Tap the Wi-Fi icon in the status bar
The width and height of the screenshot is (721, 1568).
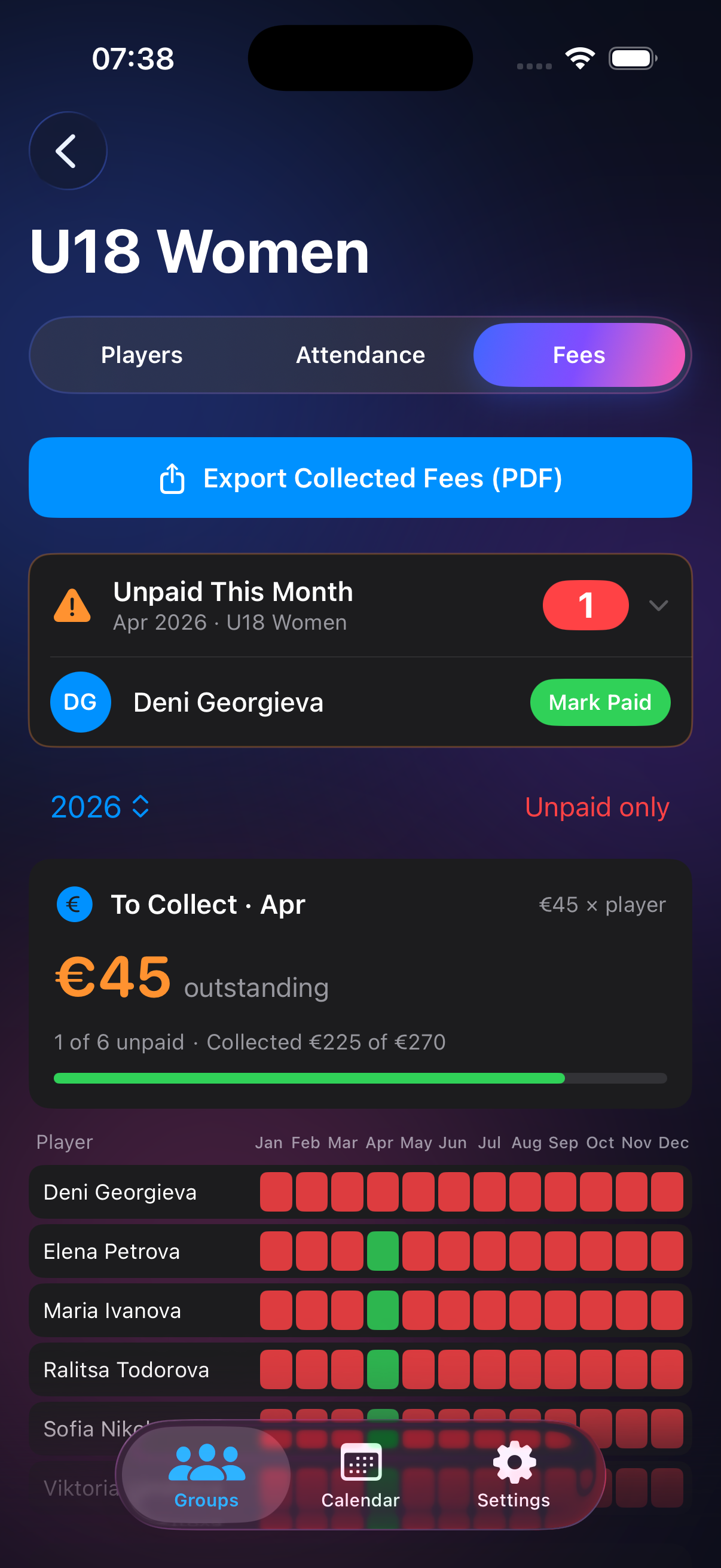coord(579,57)
